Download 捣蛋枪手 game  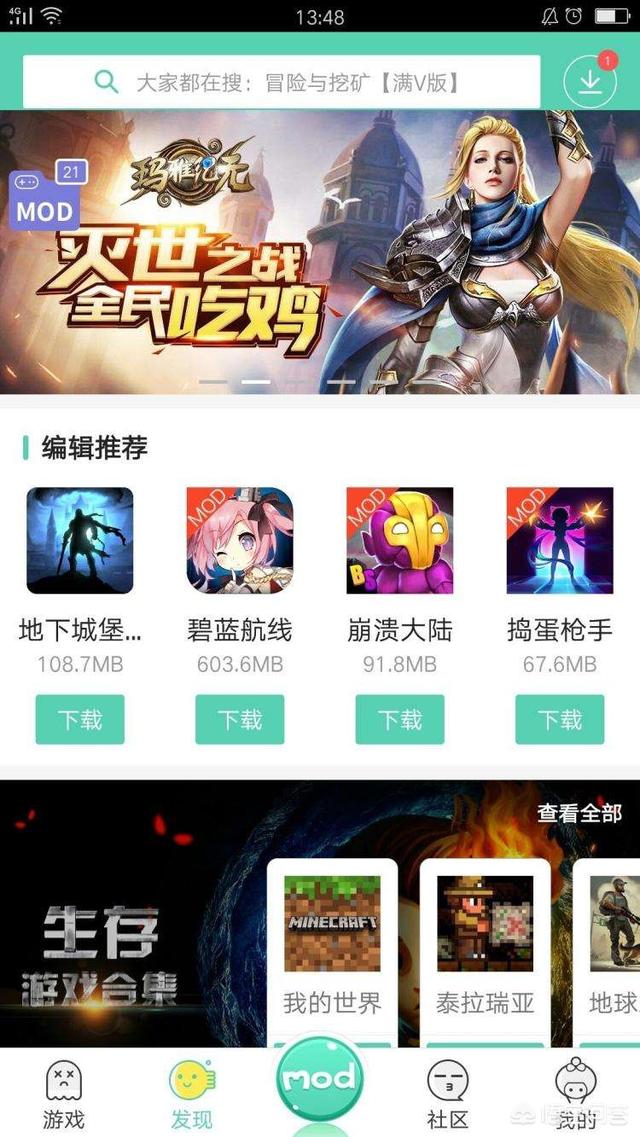560,719
